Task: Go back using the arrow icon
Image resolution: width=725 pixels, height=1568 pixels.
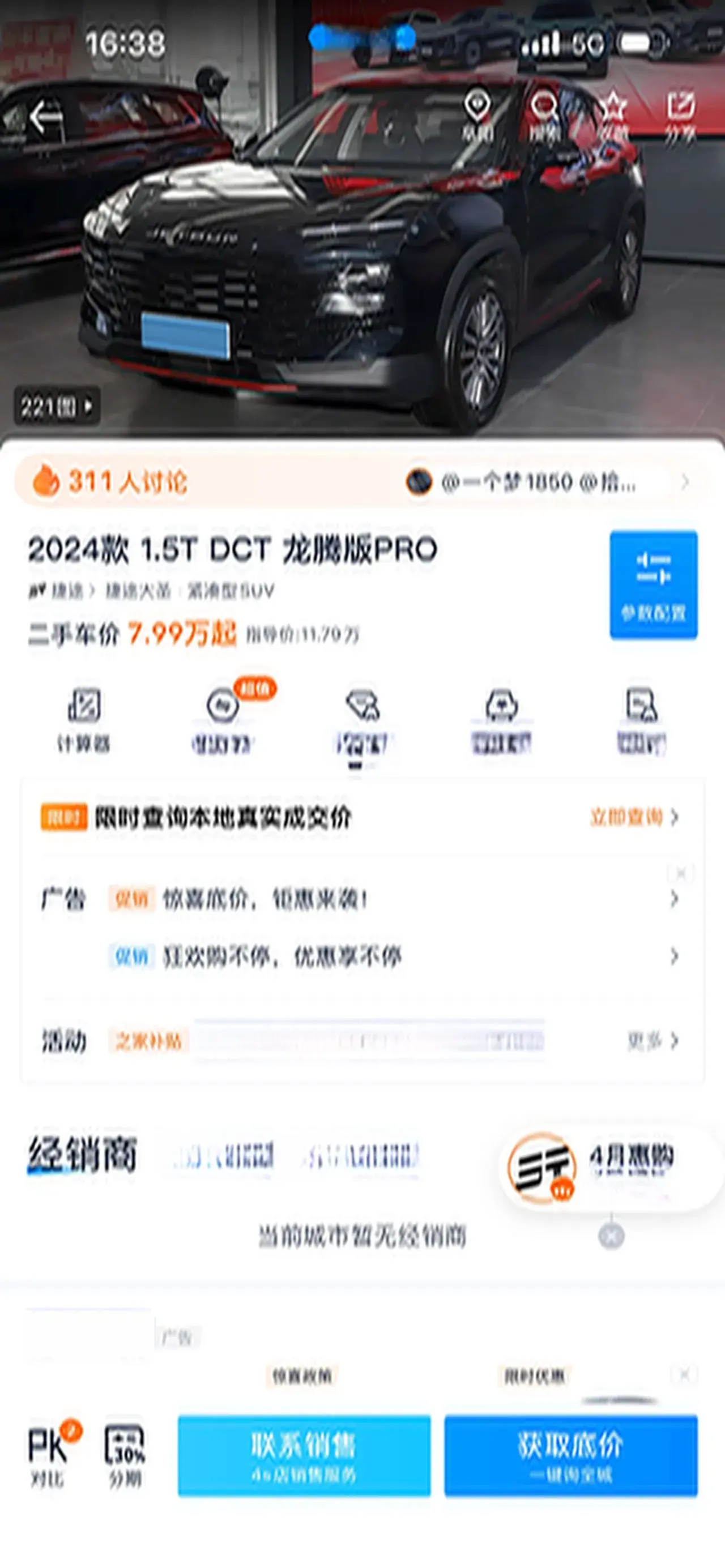Action: 46,116
